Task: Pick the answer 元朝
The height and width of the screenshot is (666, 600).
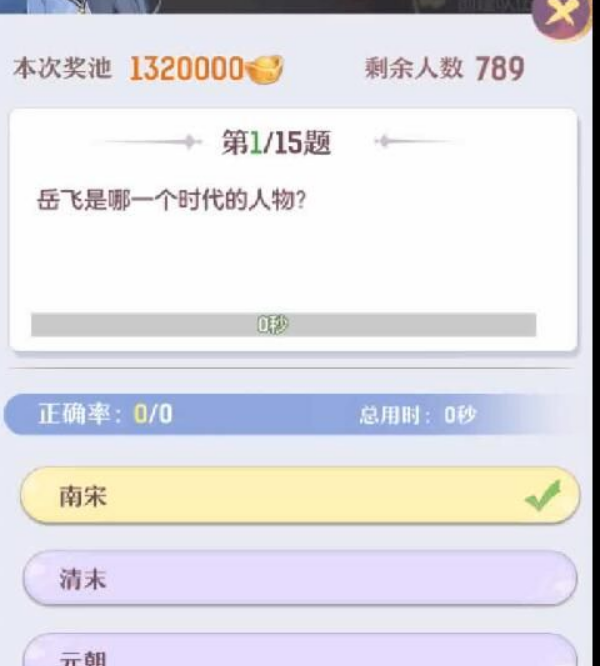Action: click(x=300, y=651)
